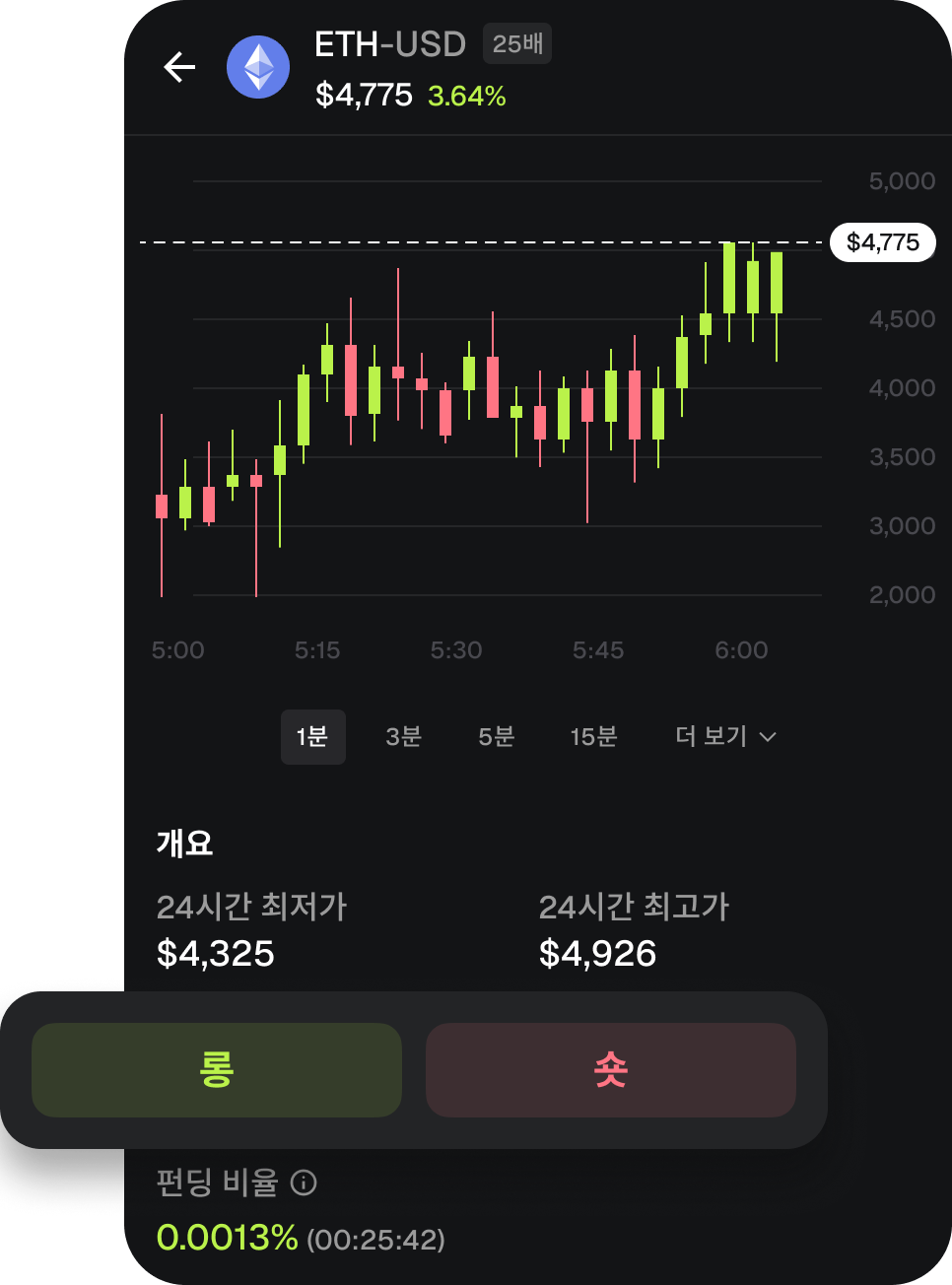Select the 15분 interval tab
The image size is (952, 1285).
(594, 736)
